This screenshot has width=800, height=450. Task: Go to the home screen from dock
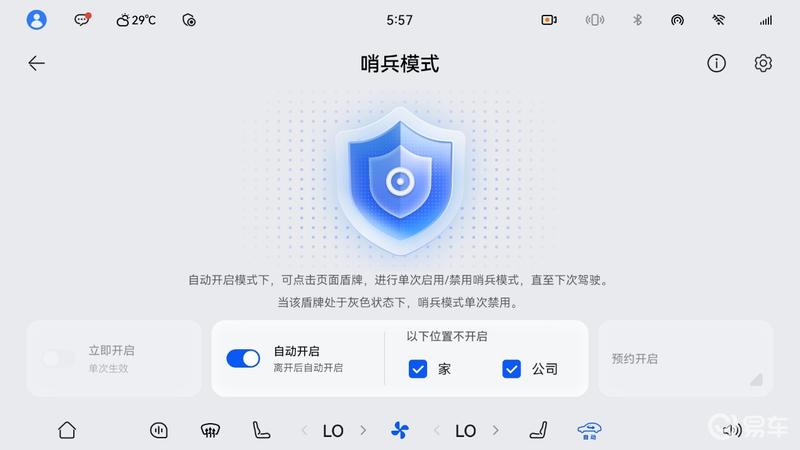click(67, 430)
